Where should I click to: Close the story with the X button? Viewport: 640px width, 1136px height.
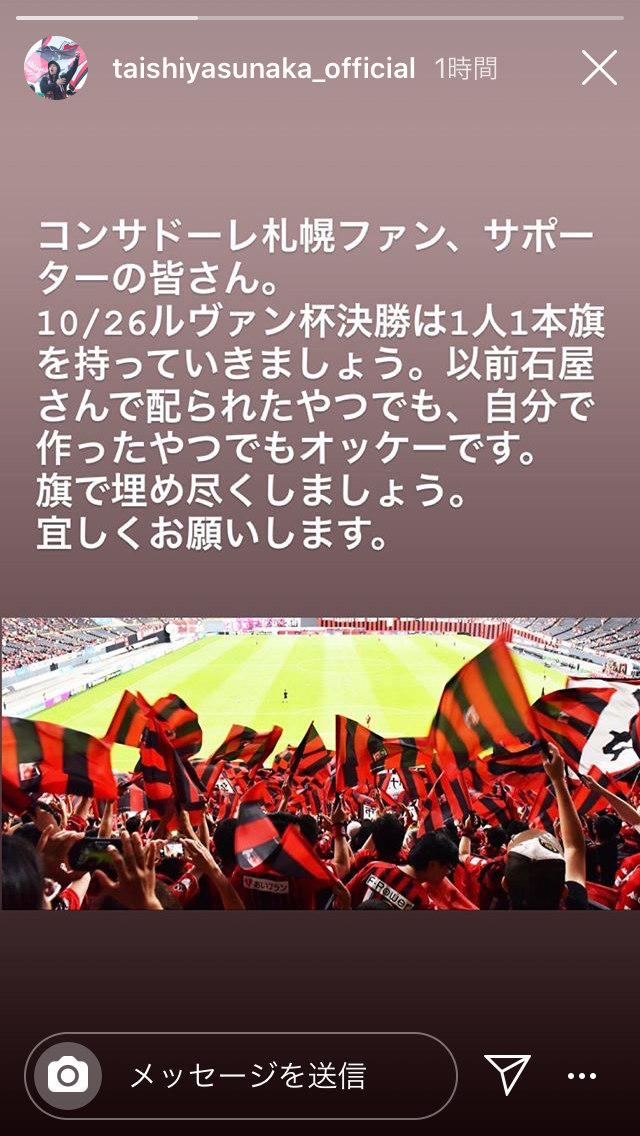(599, 68)
